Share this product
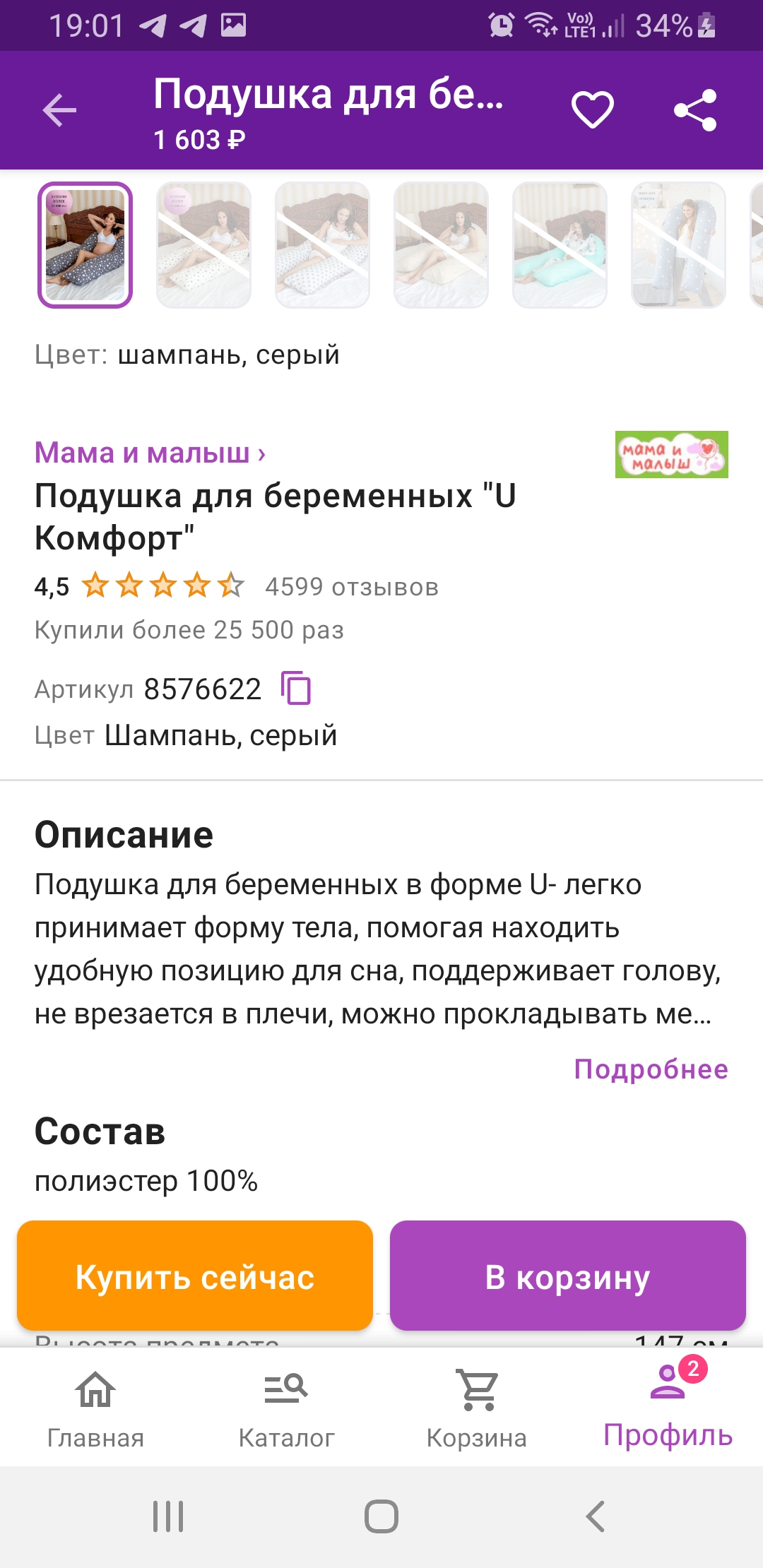The image size is (763, 1568). (695, 110)
